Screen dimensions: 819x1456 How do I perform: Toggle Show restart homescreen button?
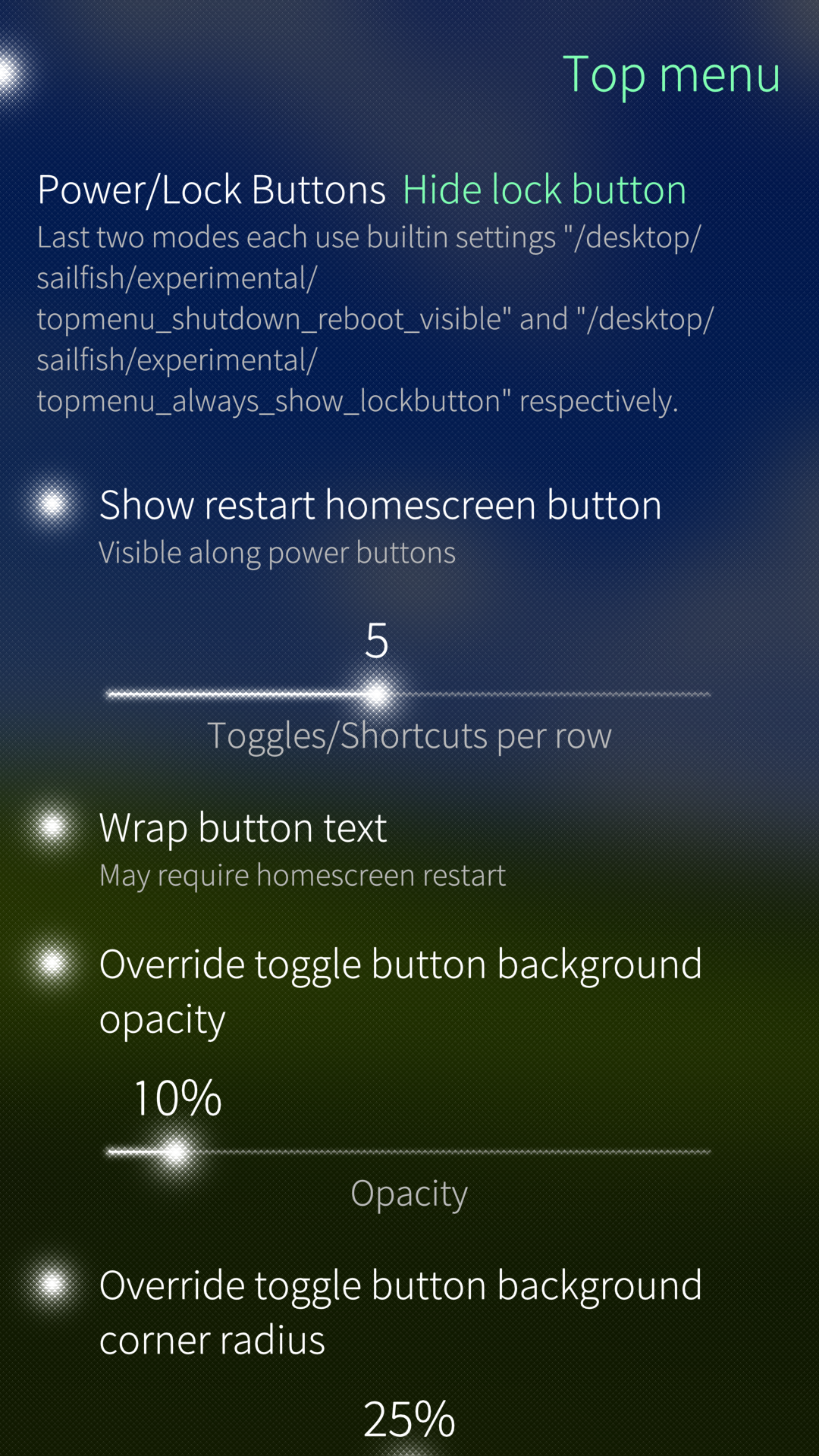[x=409, y=527]
